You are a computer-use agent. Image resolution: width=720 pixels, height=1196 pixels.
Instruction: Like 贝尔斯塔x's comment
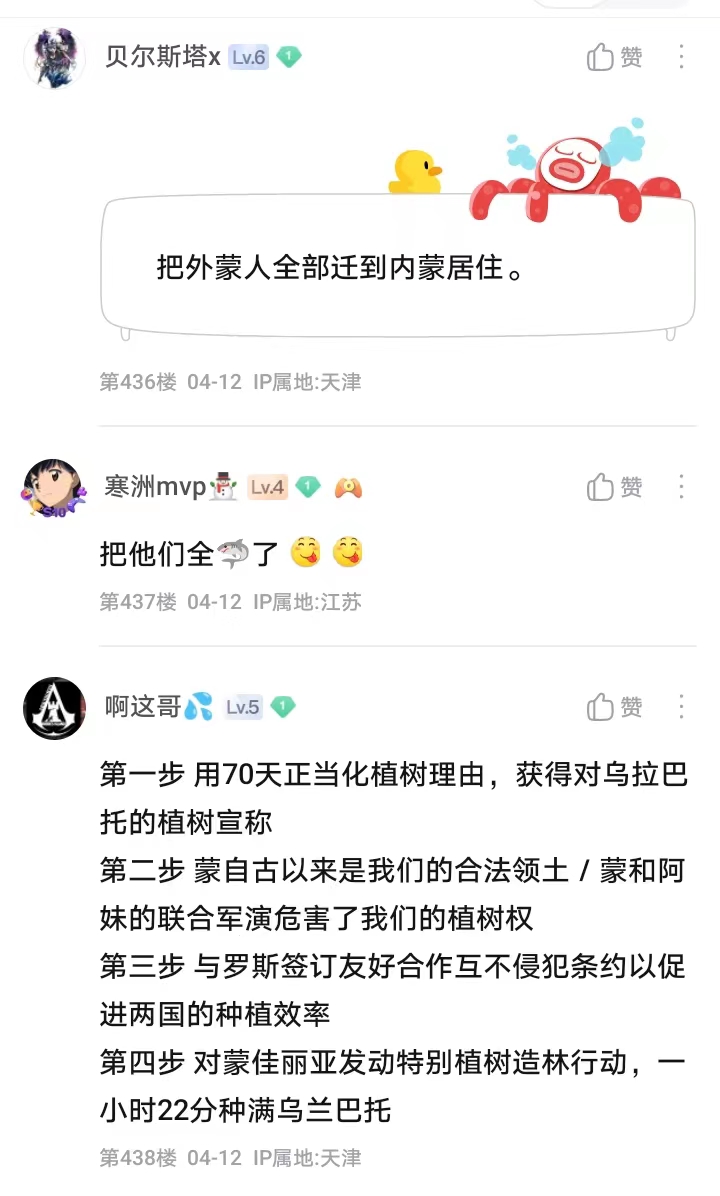[x=614, y=57]
